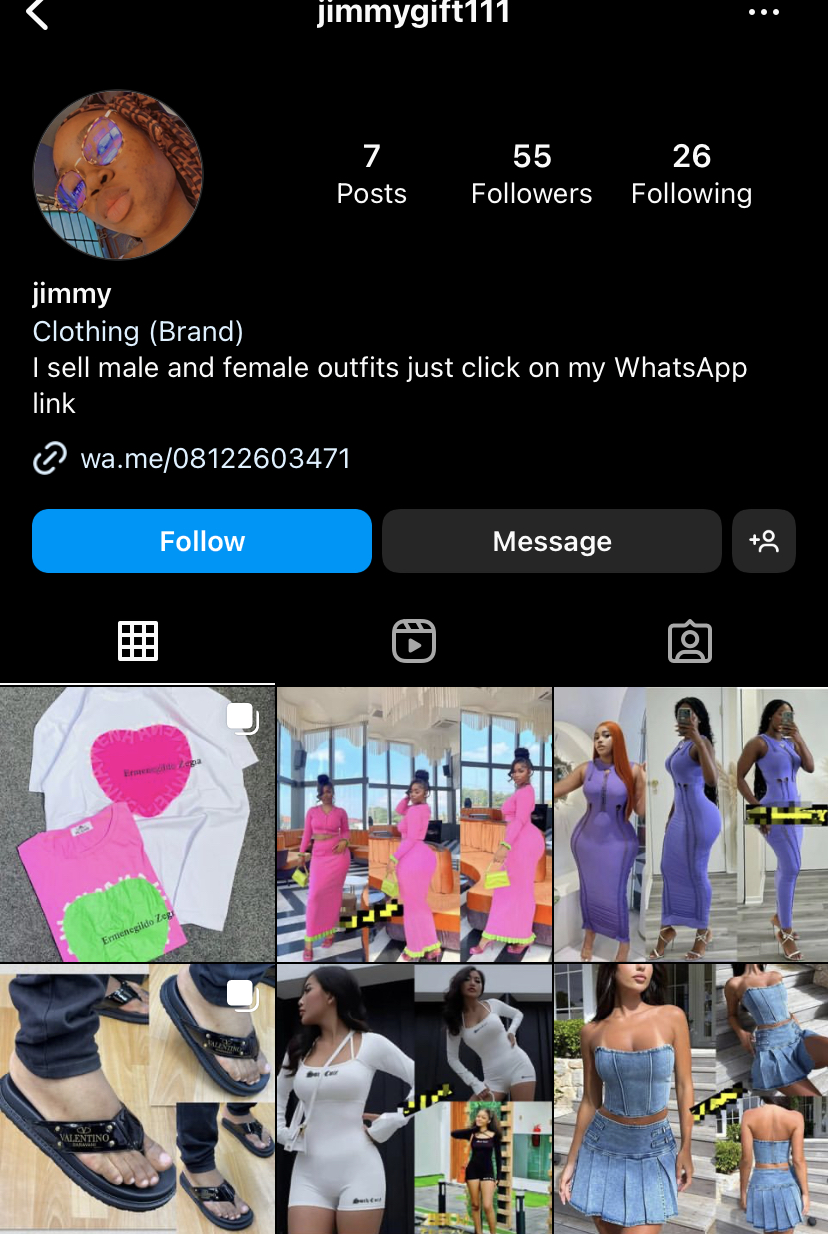Open the wa.me WhatsApp link
Image resolution: width=828 pixels, height=1234 pixels.
click(216, 458)
